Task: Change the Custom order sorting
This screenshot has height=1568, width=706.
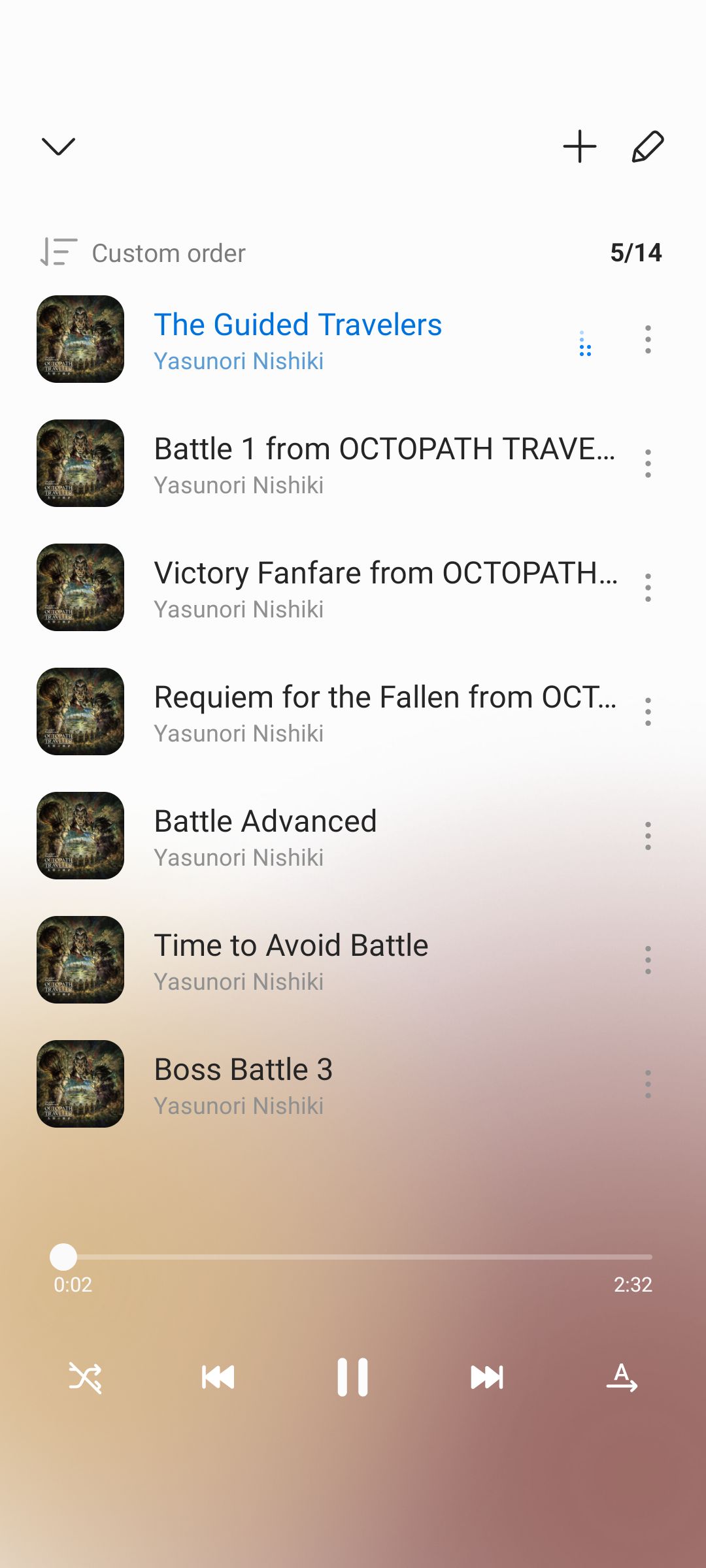Action: click(x=143, y=253)
